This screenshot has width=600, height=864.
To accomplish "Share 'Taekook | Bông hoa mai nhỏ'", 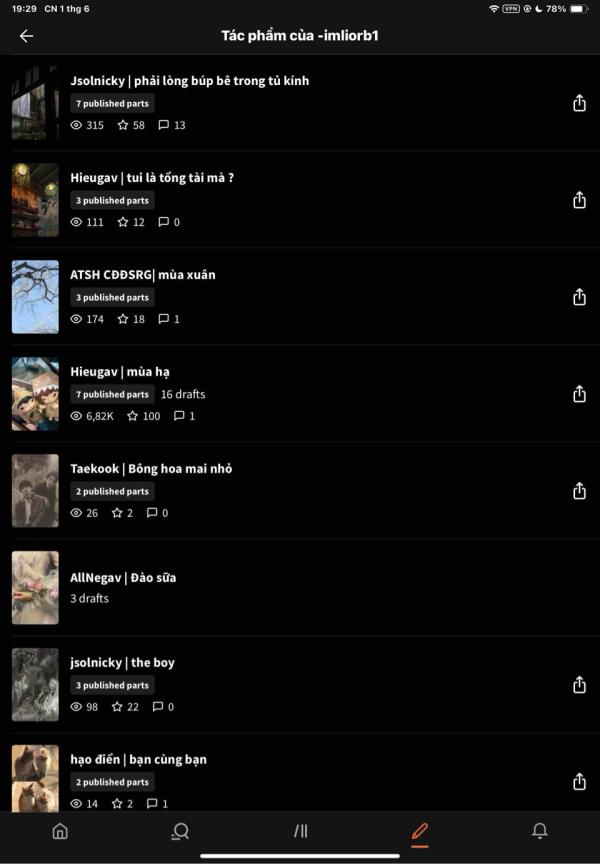I will (x=579, y=491).
